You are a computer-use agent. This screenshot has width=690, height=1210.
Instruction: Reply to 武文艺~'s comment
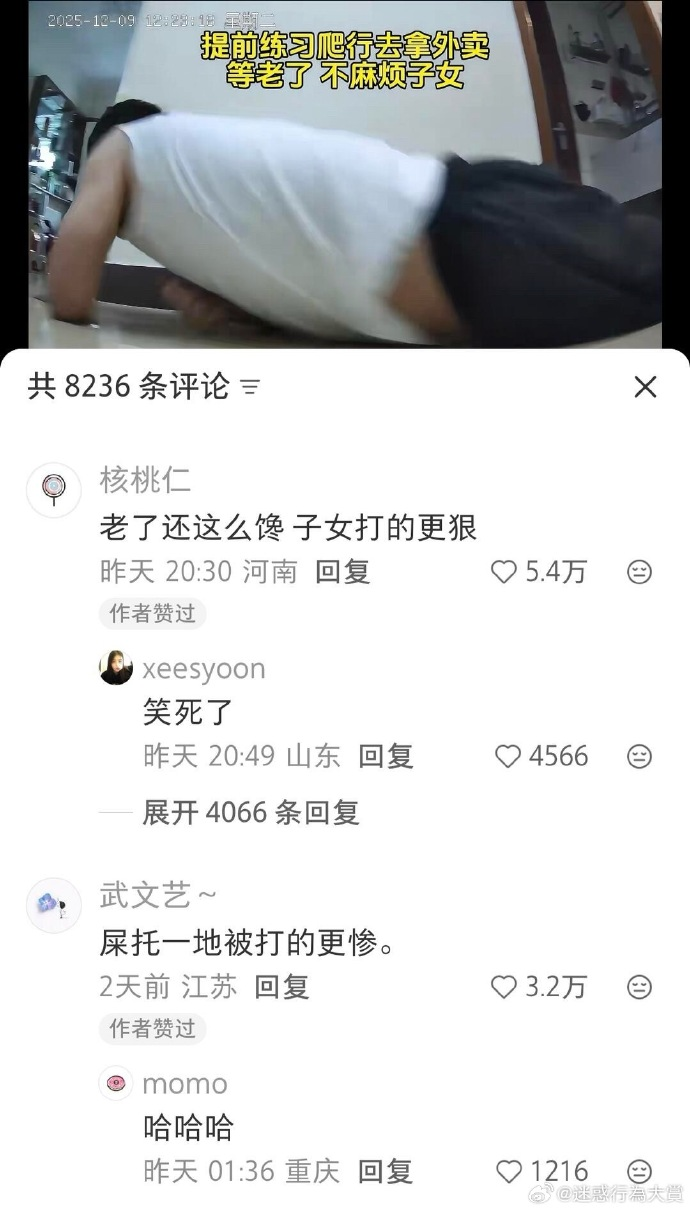[281, 987]
